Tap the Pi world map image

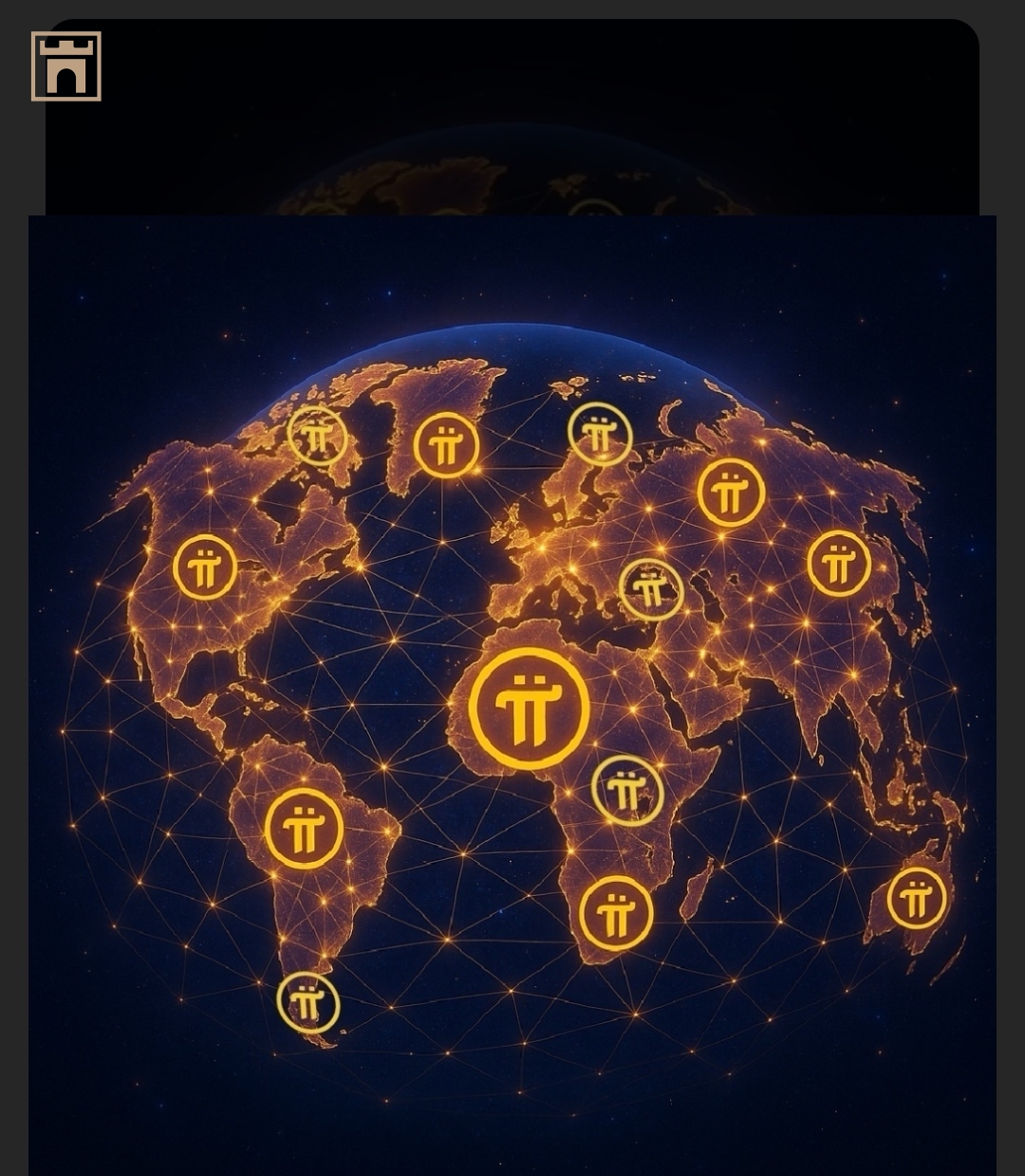pyautogui.click(x=512, y=693)
